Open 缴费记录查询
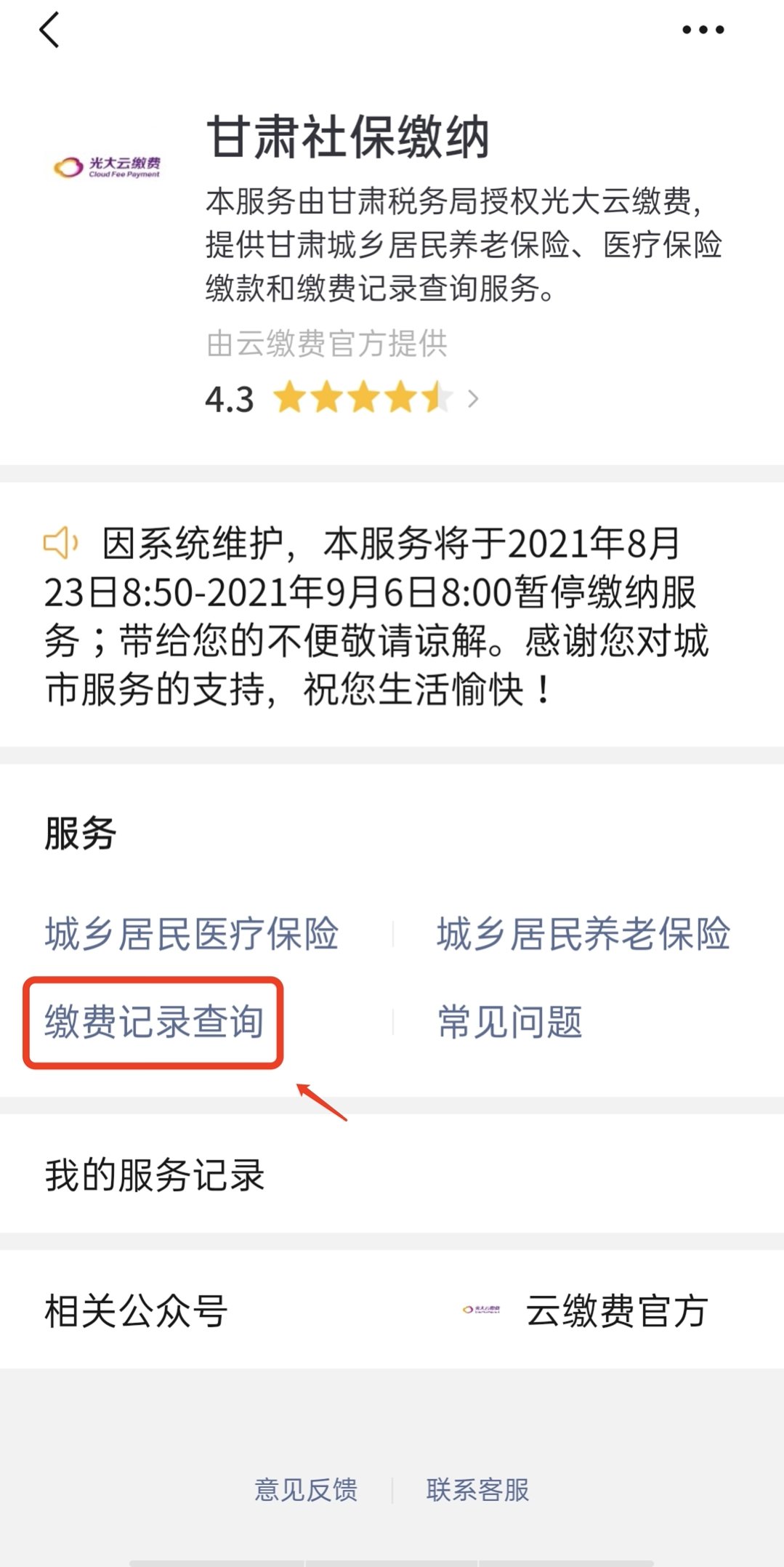The image size is (784, 1567). pyautogui.click(x=154, y=1022)
